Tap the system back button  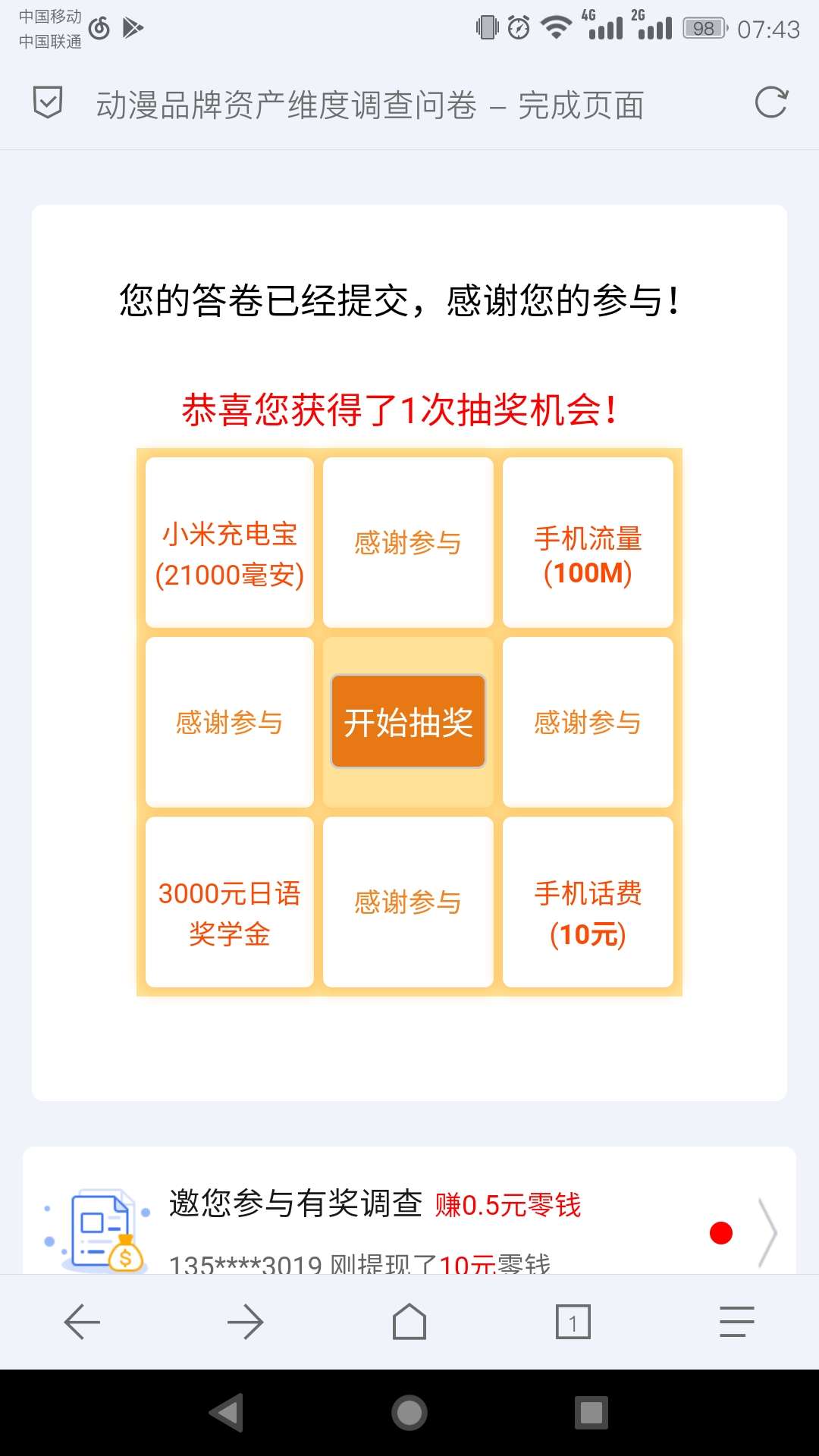point(227,1412)
